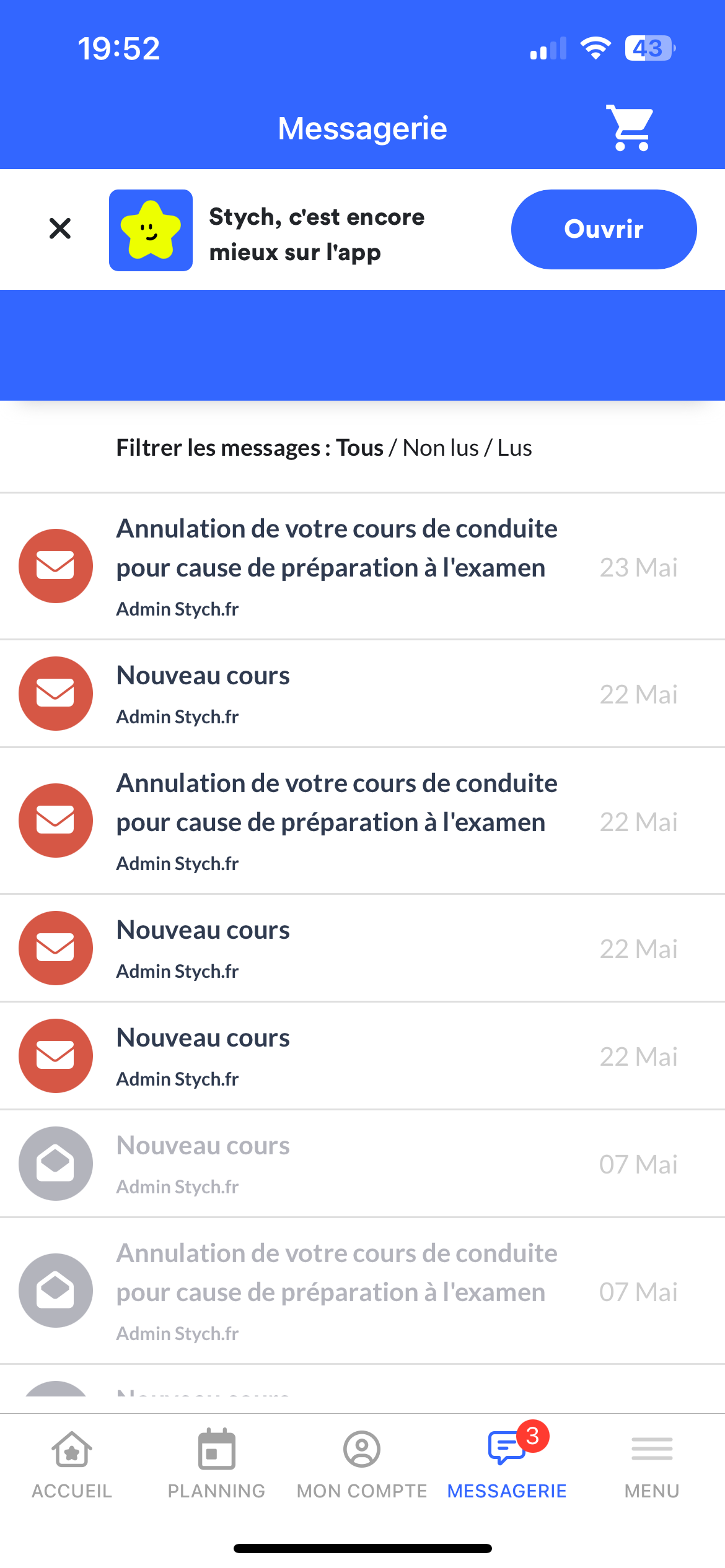The width and height of the screenshot is (725, 1568).
Task: Open the 07 Mai Annulation message
Action: (x=336, y=1291)
